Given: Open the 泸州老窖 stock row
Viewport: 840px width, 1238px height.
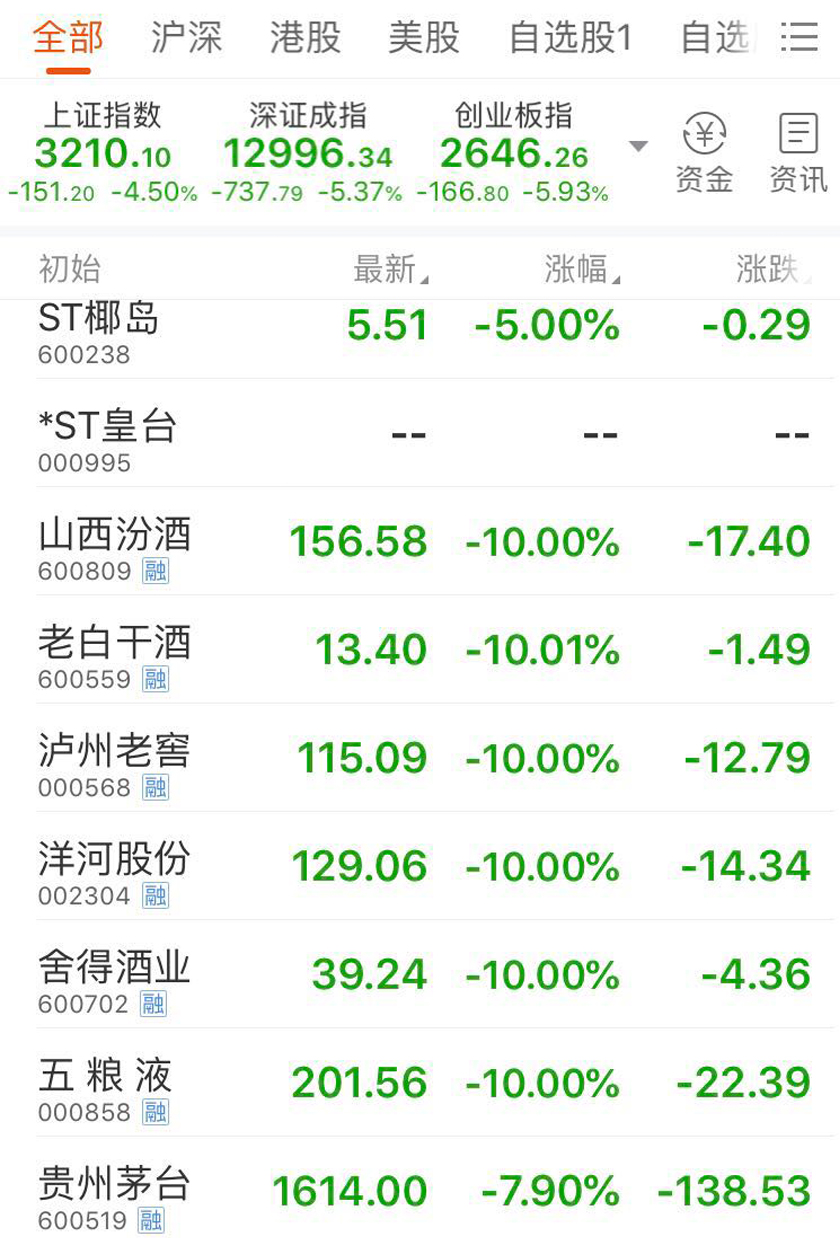Looking at the screenshot, I should pos(420,758).
